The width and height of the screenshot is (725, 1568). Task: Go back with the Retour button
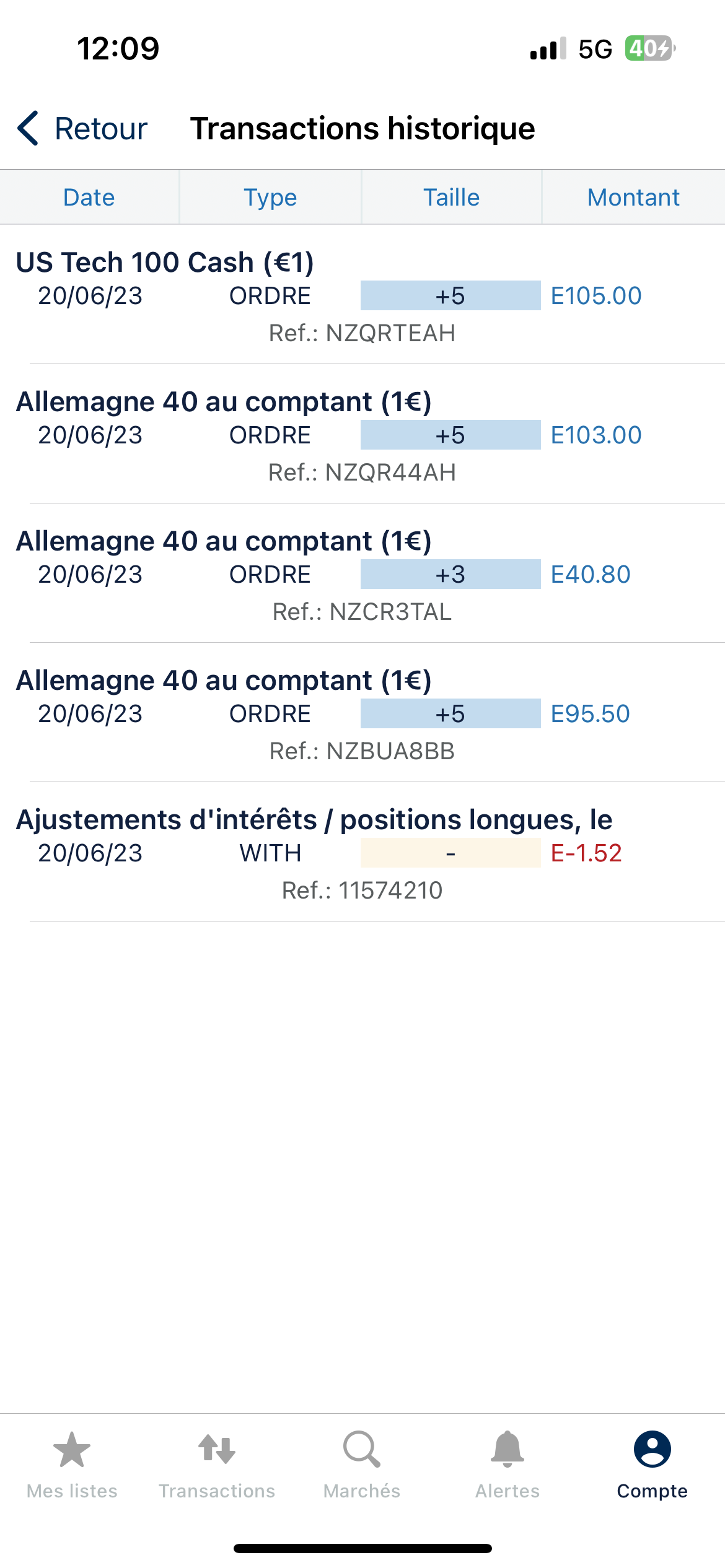click(83, 129)
